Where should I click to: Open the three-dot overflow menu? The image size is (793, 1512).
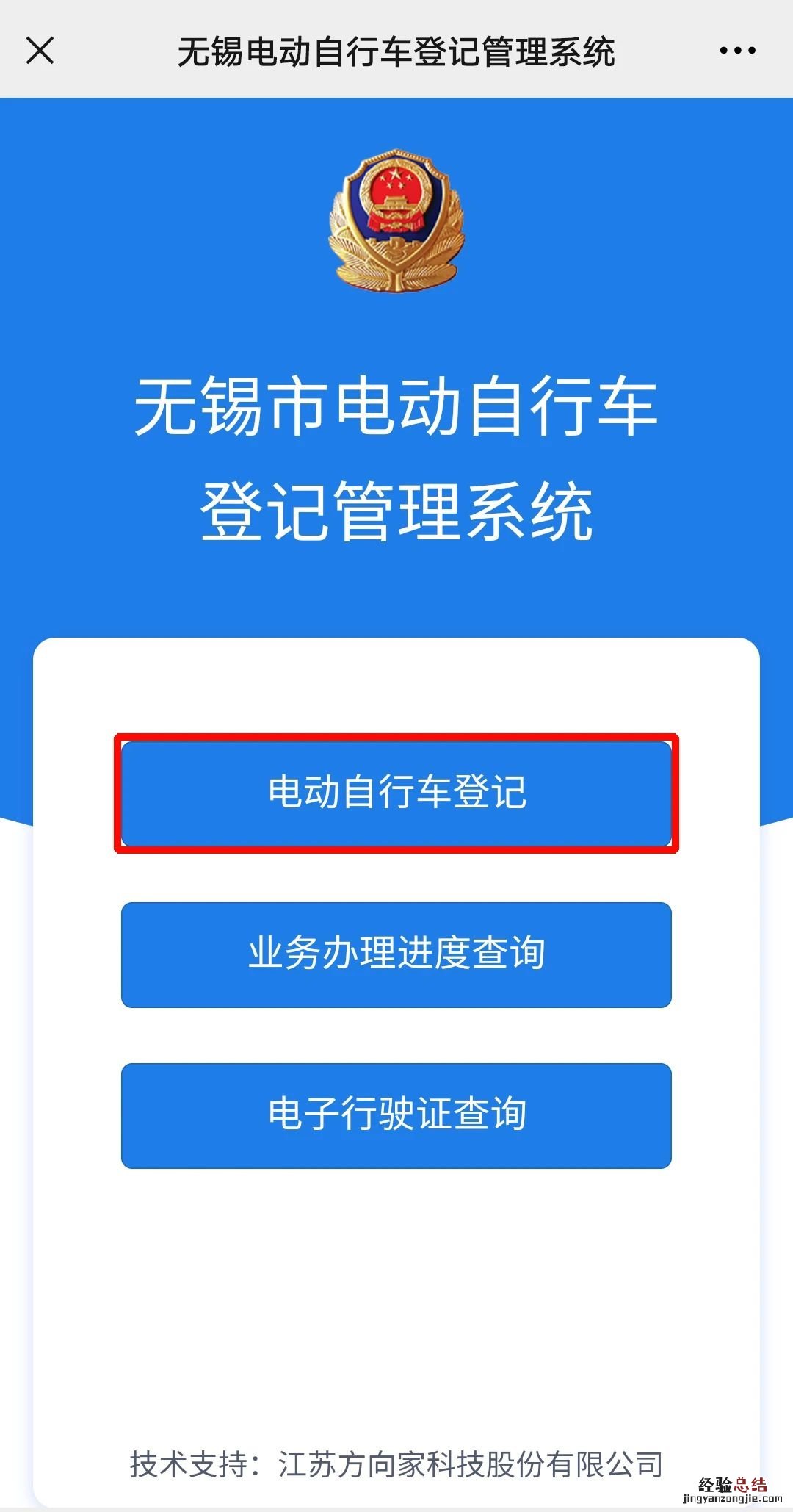click(737, 51)
